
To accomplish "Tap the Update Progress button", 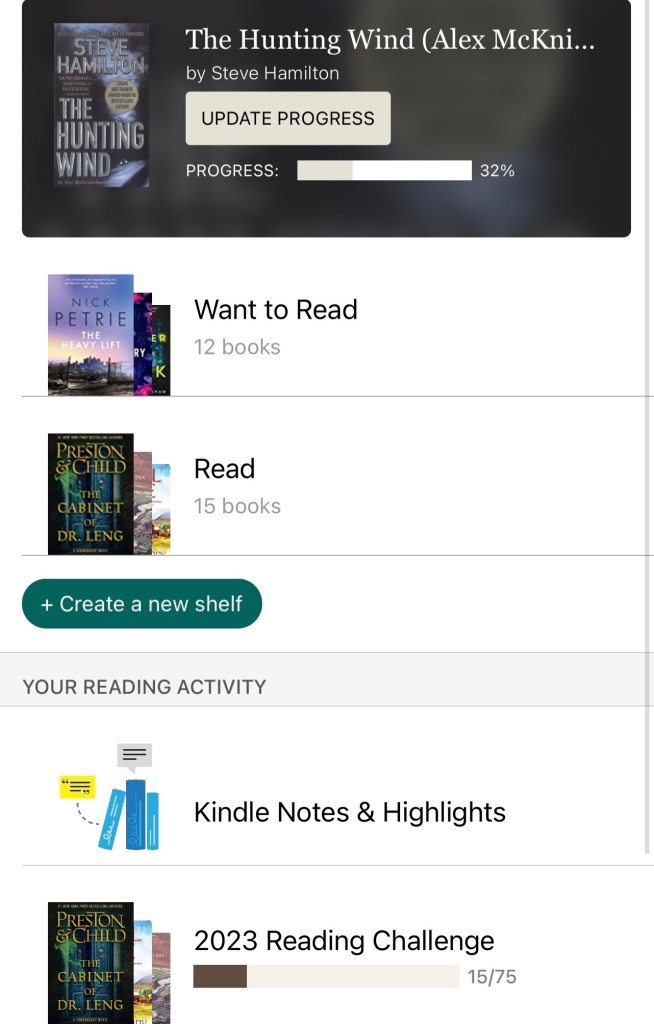I will click(288, 118).
